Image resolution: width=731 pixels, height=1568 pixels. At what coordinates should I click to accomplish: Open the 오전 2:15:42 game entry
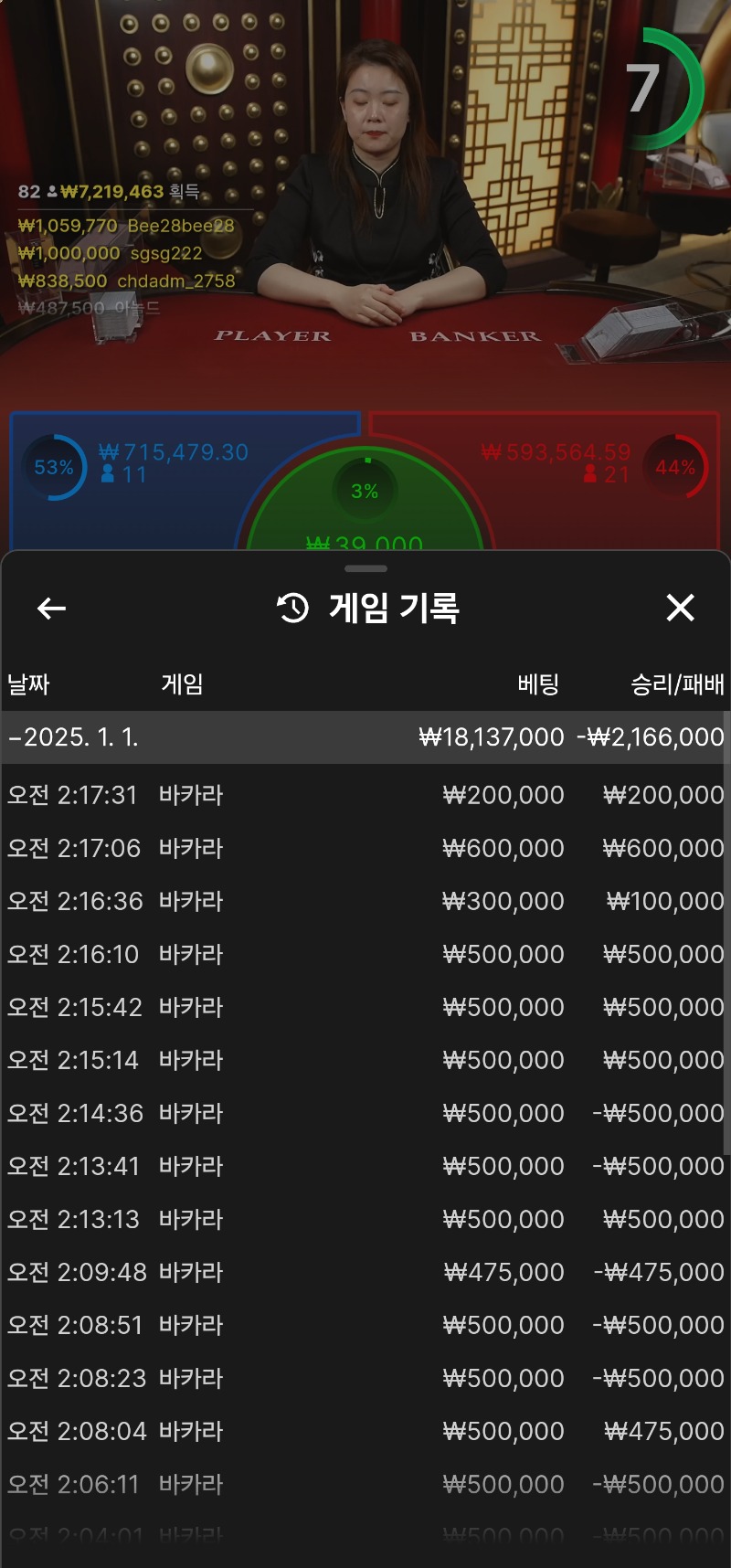[365, 1007]
